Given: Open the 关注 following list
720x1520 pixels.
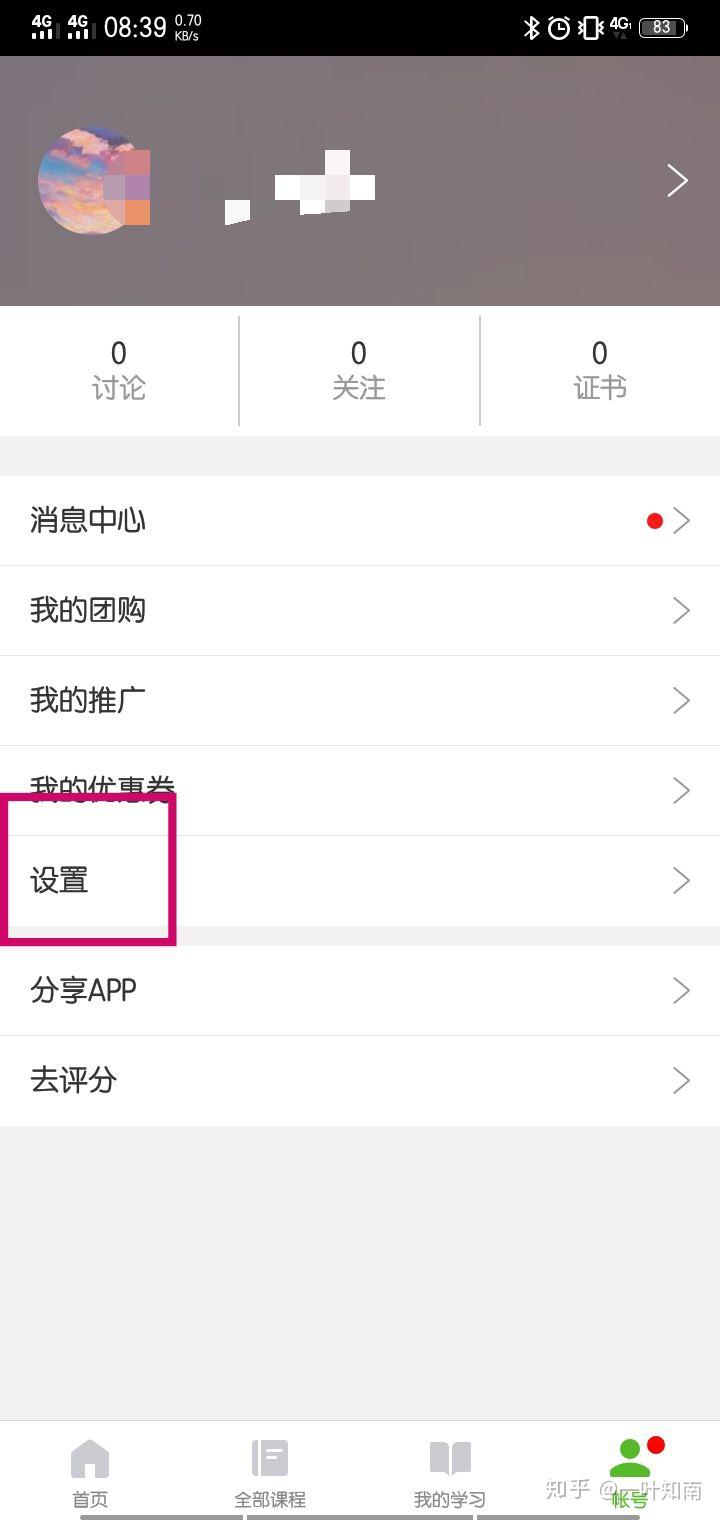Looking at the screenshot, I should coord(359,371).
